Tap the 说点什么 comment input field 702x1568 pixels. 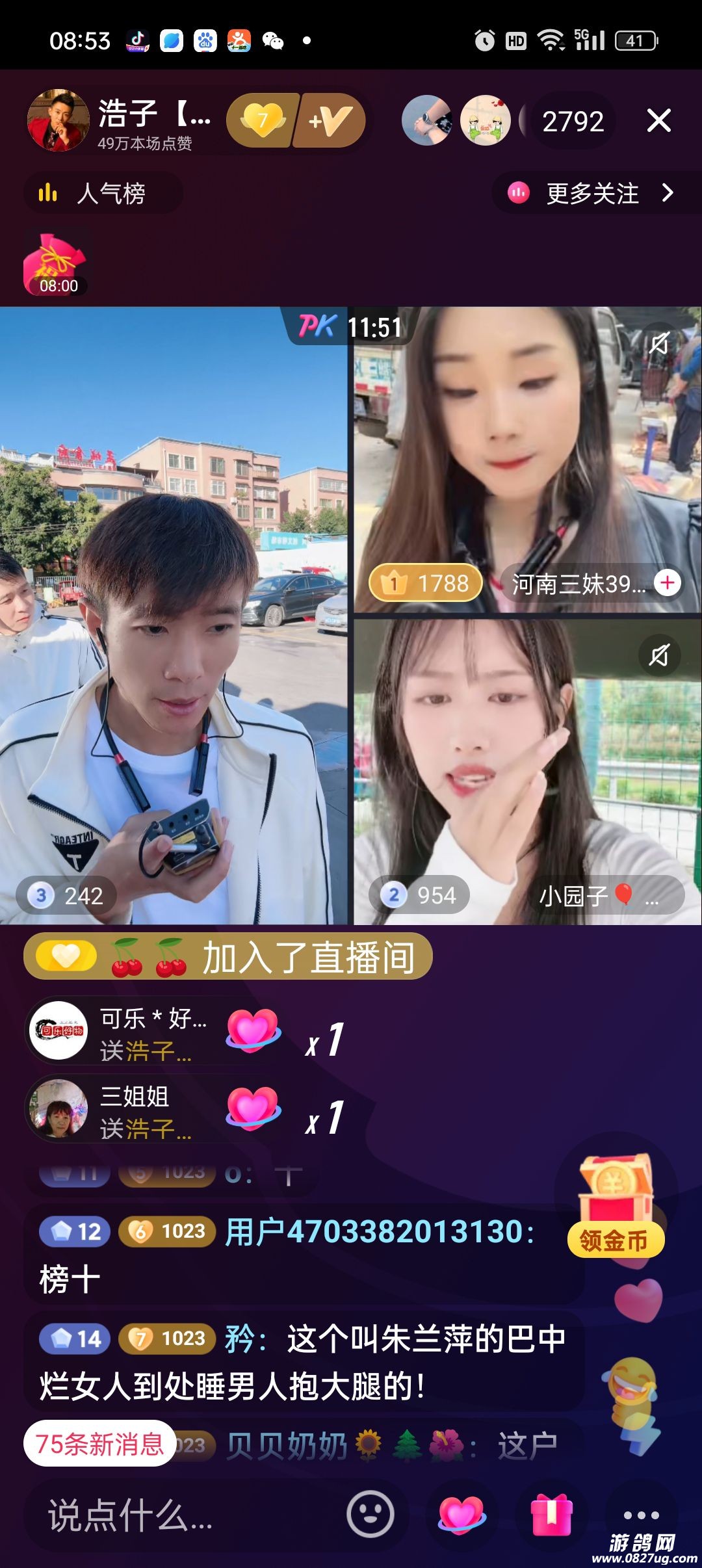pos(182,1515)
